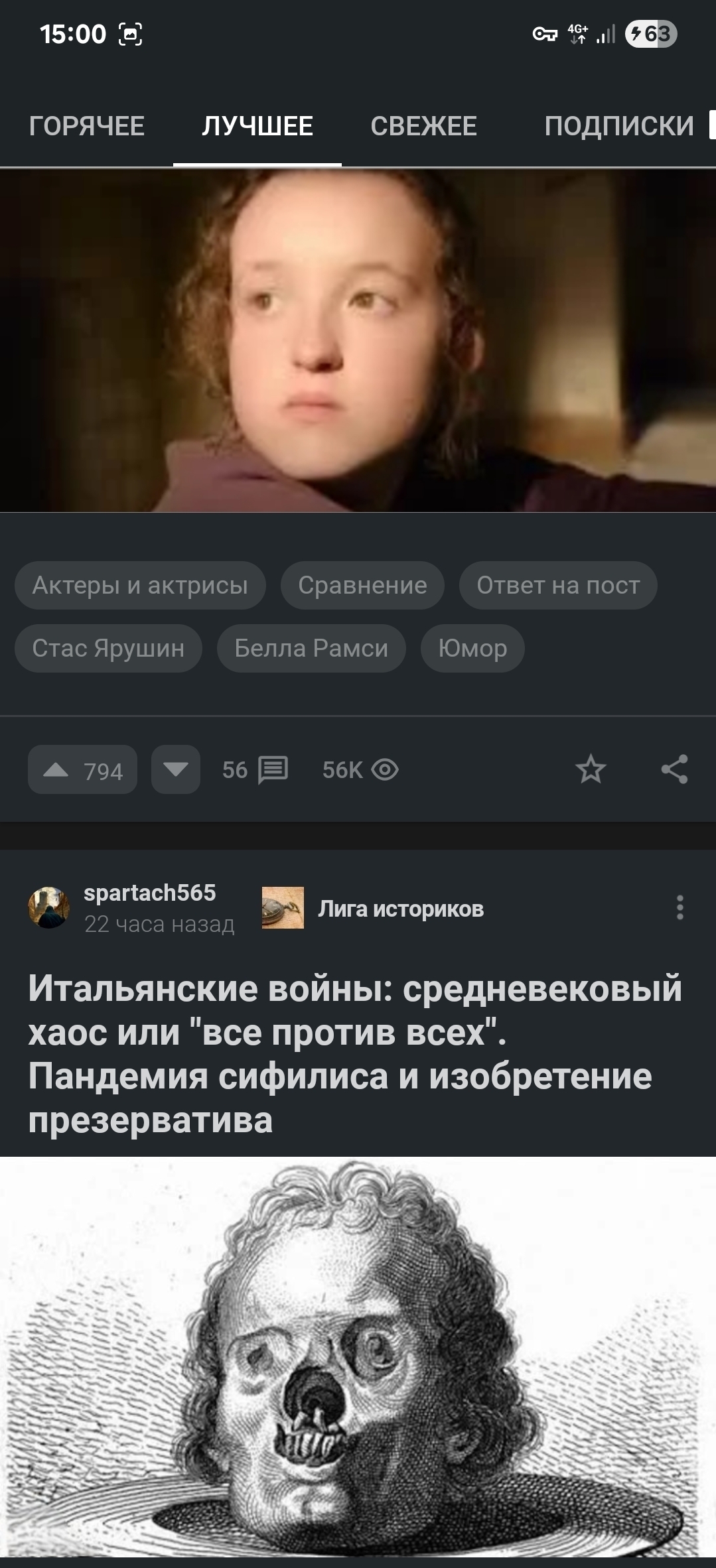Open the Подписки tab
The image size is (716, 1568).
coord(619,126)
